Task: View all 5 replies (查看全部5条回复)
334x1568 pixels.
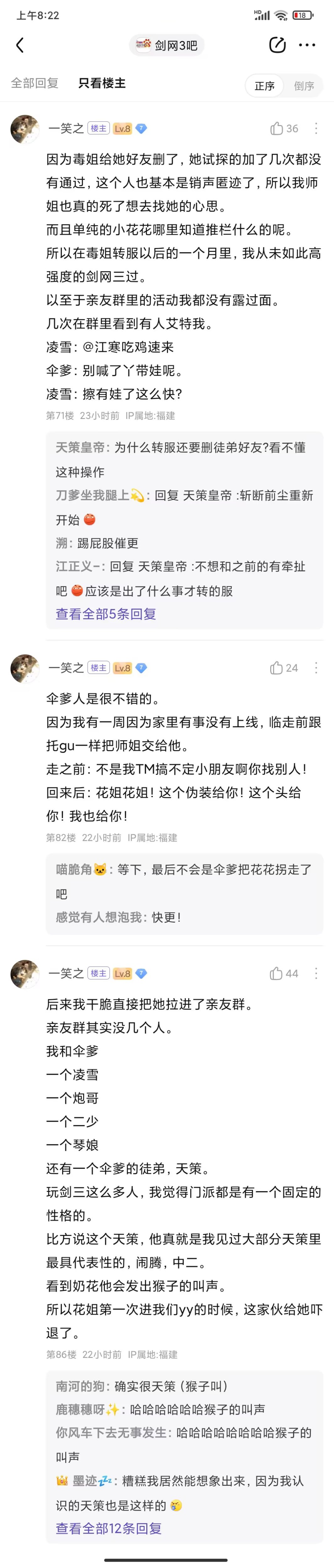Action: point(106,614)
